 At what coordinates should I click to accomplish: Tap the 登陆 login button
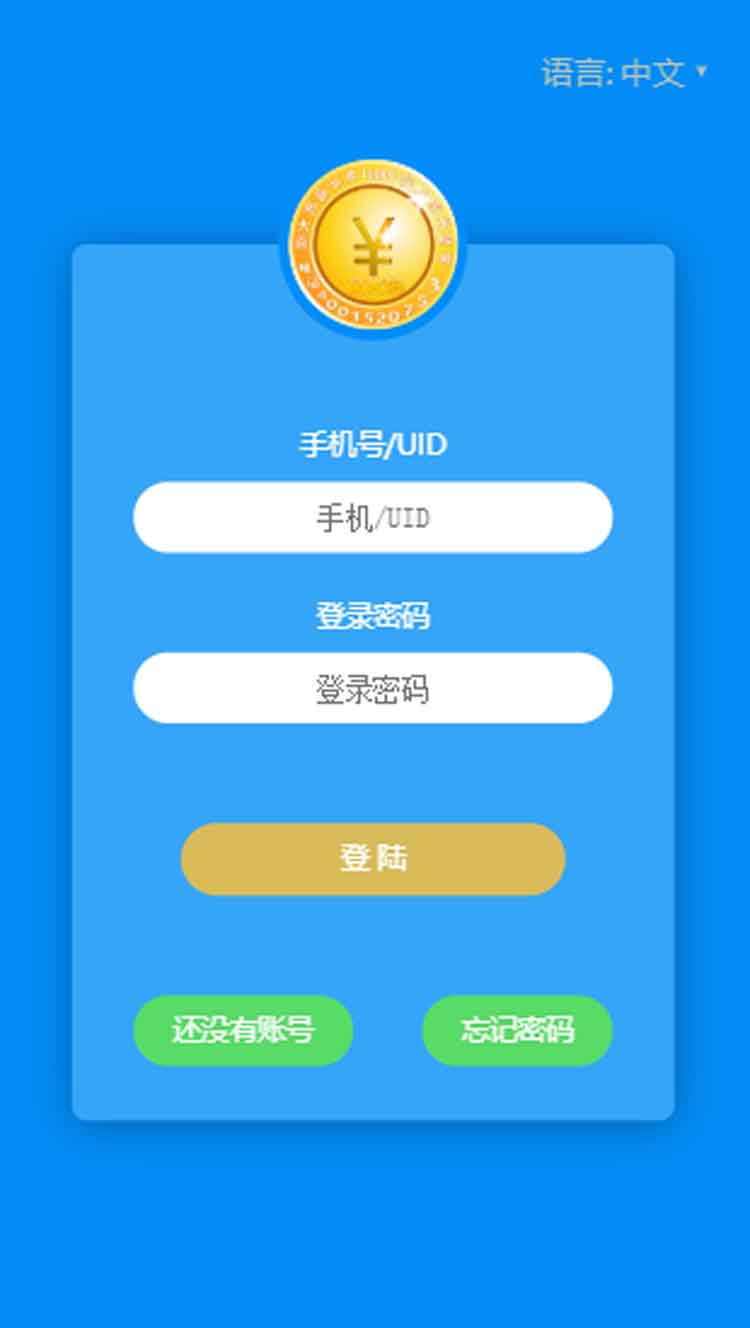point(372,859)
